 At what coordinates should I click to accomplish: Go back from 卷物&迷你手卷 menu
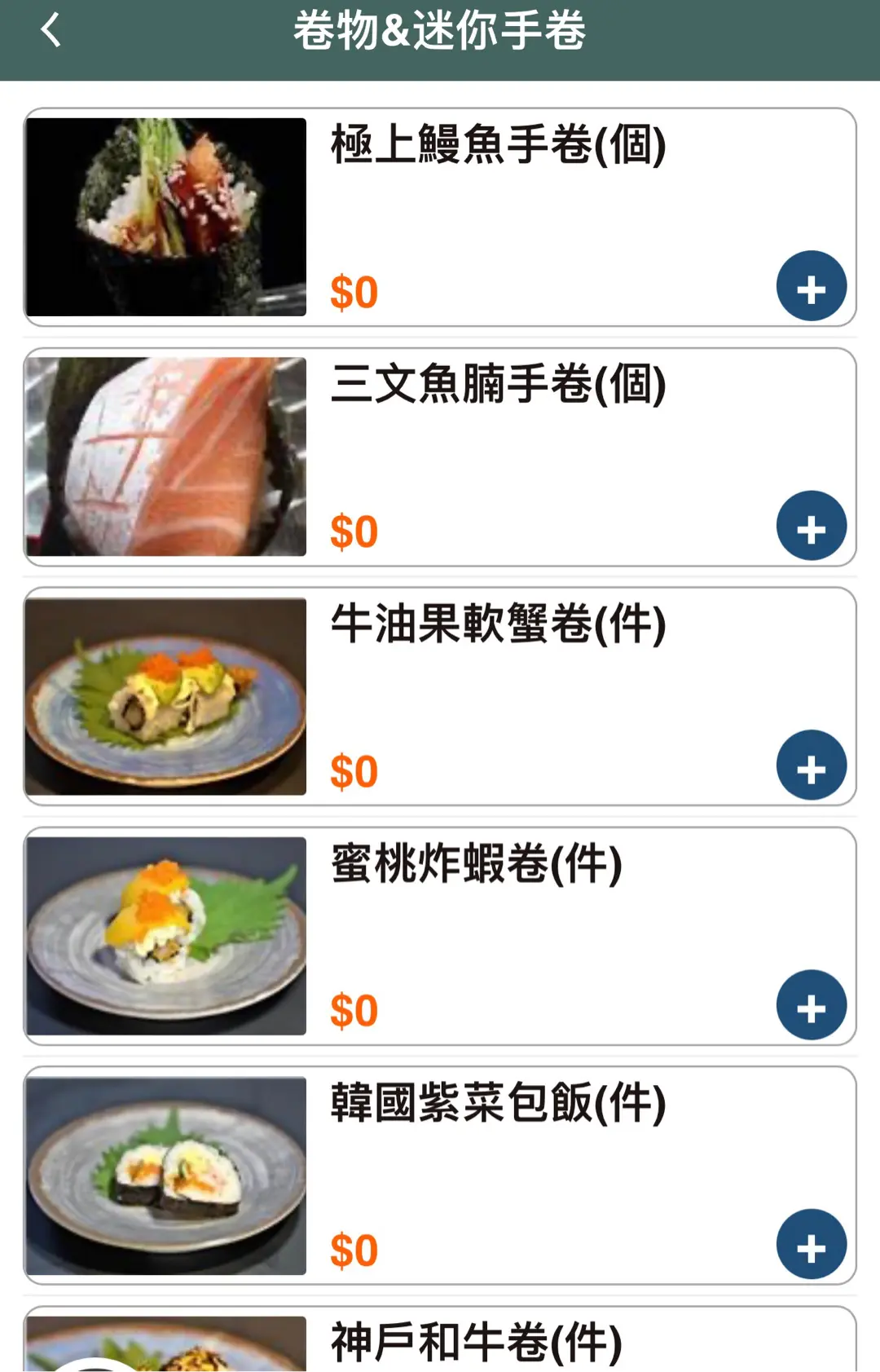pyautogui.click(x=51, y=31)
